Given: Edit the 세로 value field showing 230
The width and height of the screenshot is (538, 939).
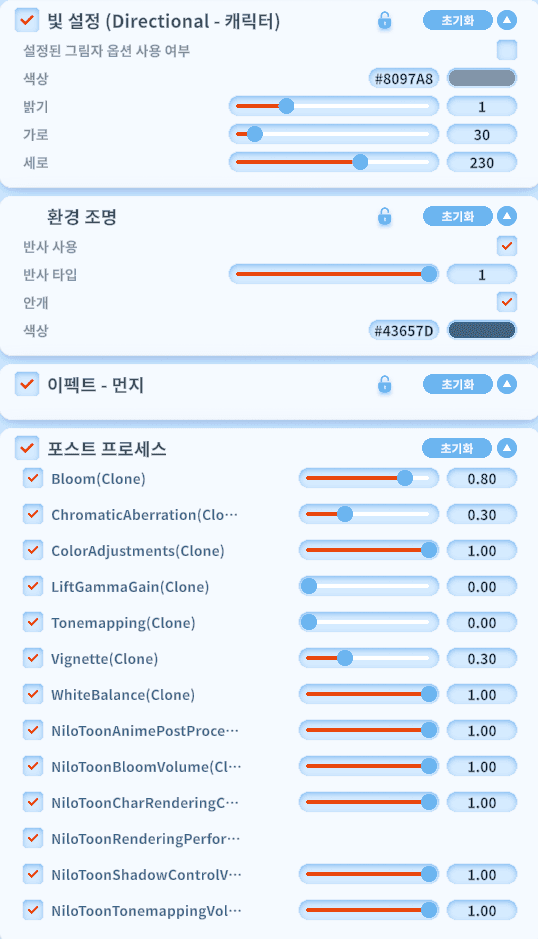Looking at the screenshot, I should pos(482,162).
